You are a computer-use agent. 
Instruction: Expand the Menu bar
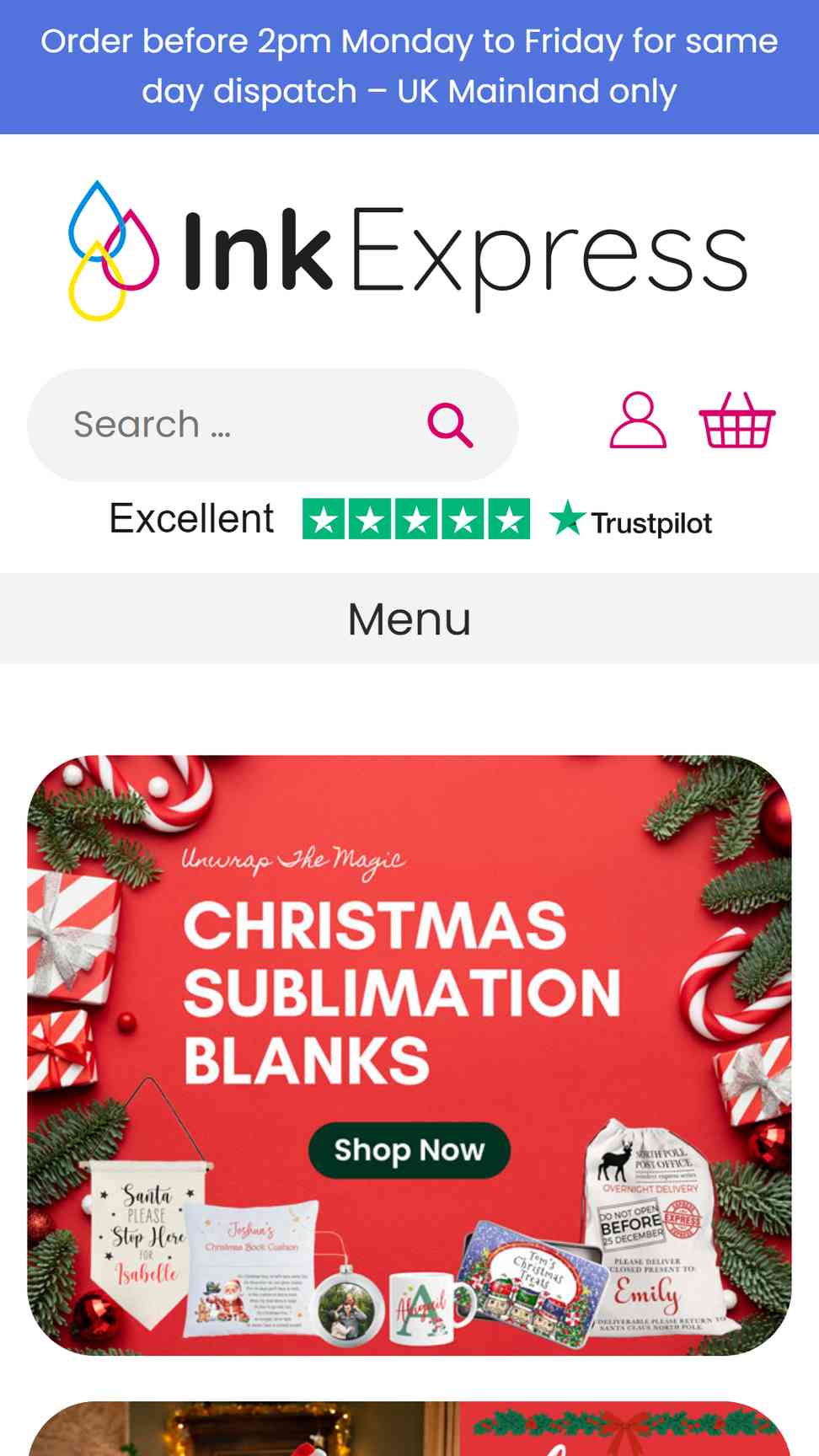[409, 618]
